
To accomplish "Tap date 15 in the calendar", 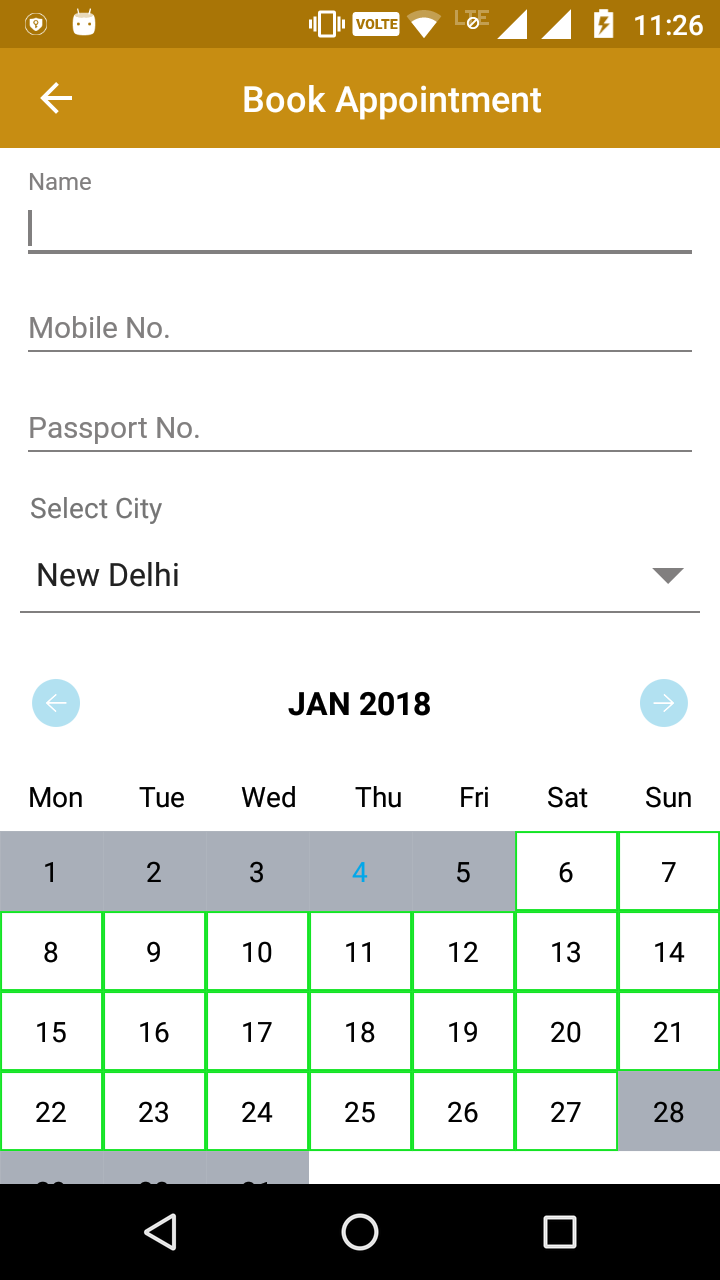I will 51,1032.
